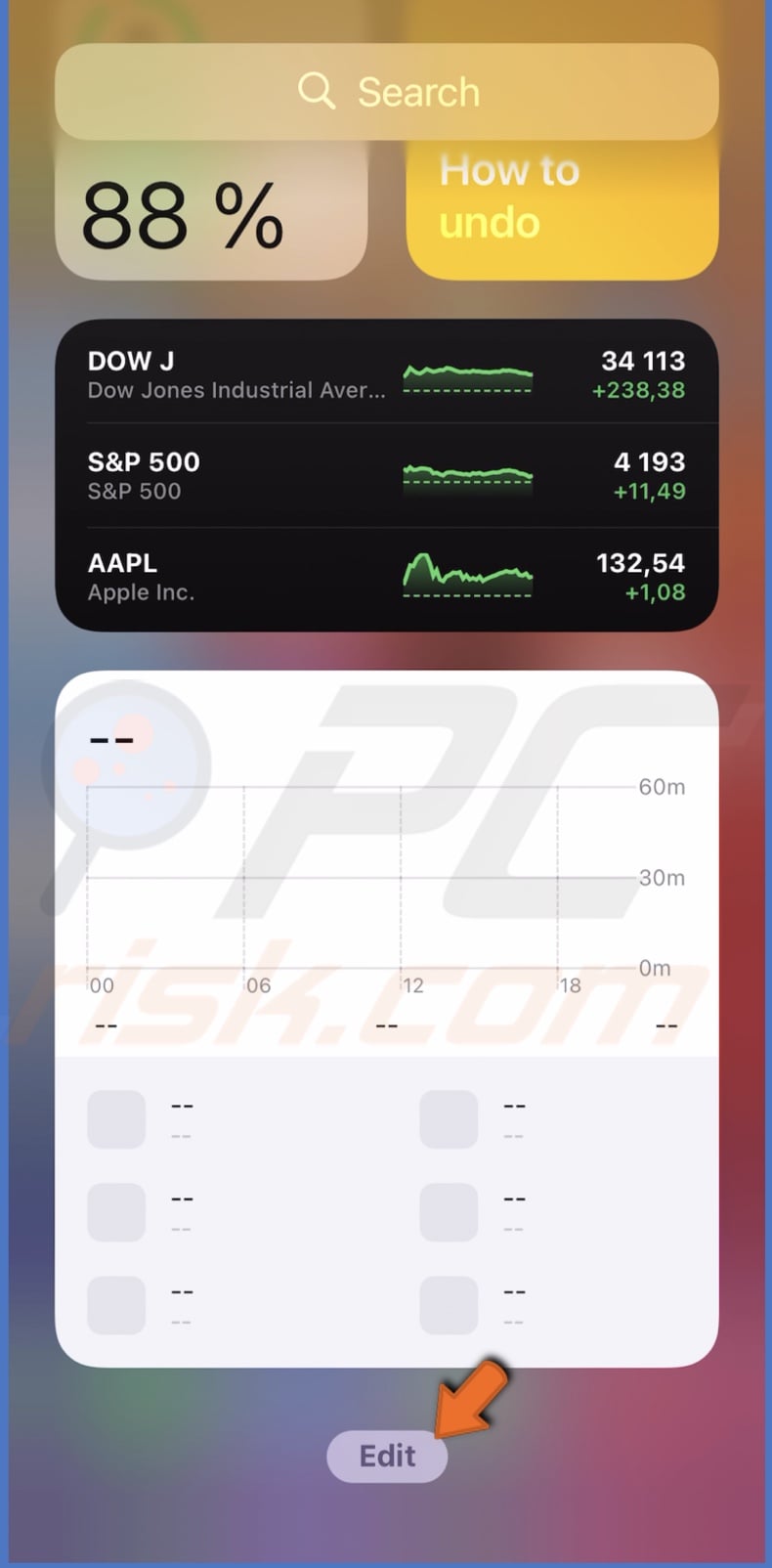This screenshot has width=772, height=1568.
Task: Open the 88 % battery widget
Action: (211, 213)
